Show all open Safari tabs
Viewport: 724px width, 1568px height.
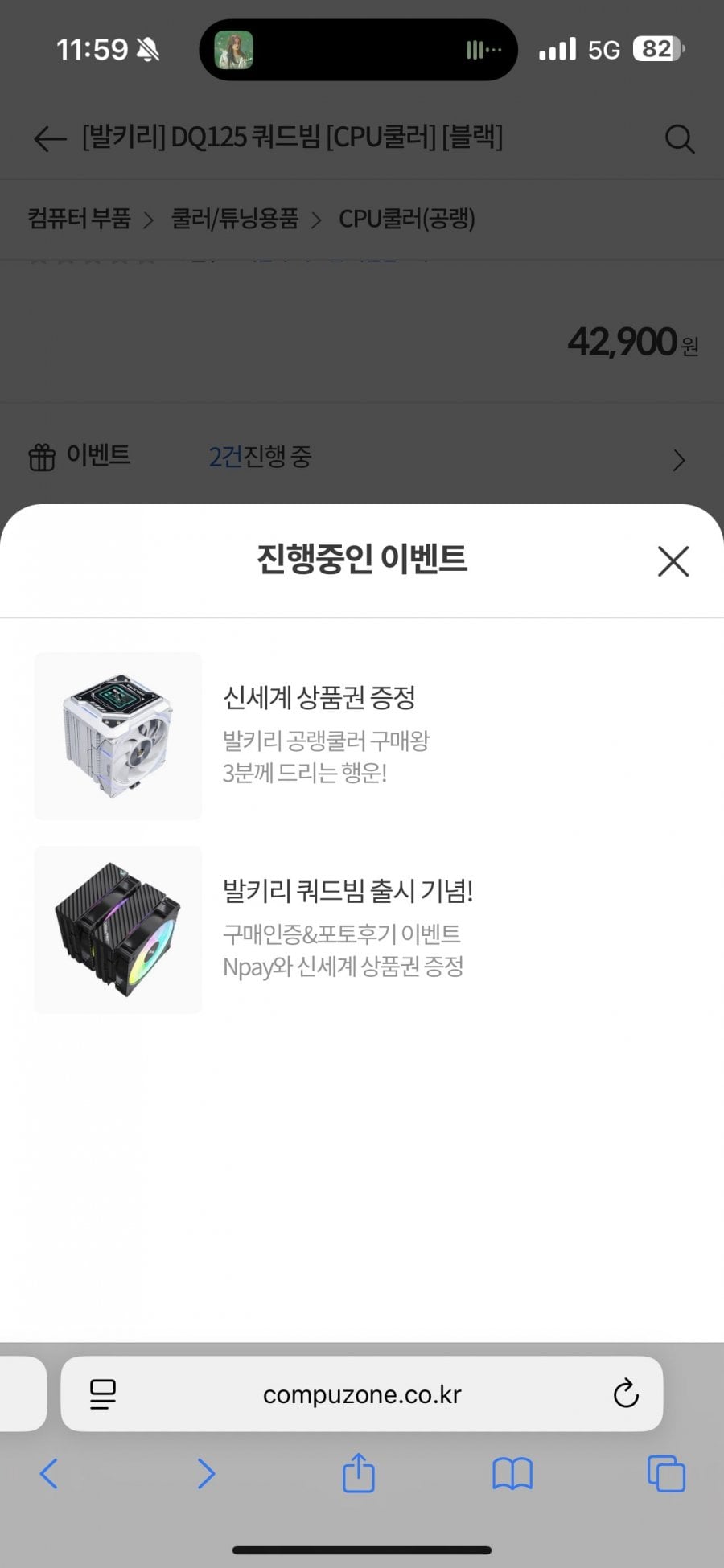click(666, 1473)
